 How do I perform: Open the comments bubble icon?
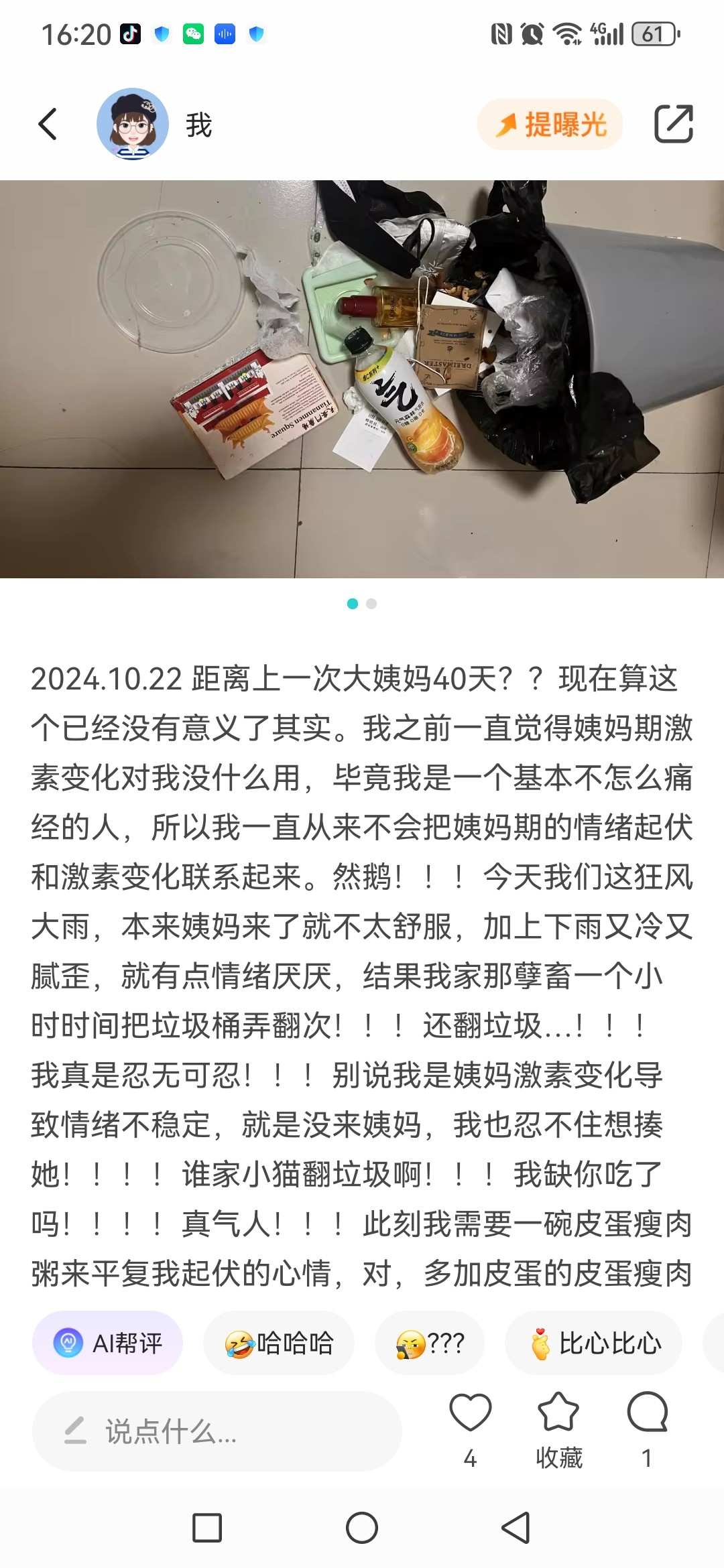coord(648,1429)
